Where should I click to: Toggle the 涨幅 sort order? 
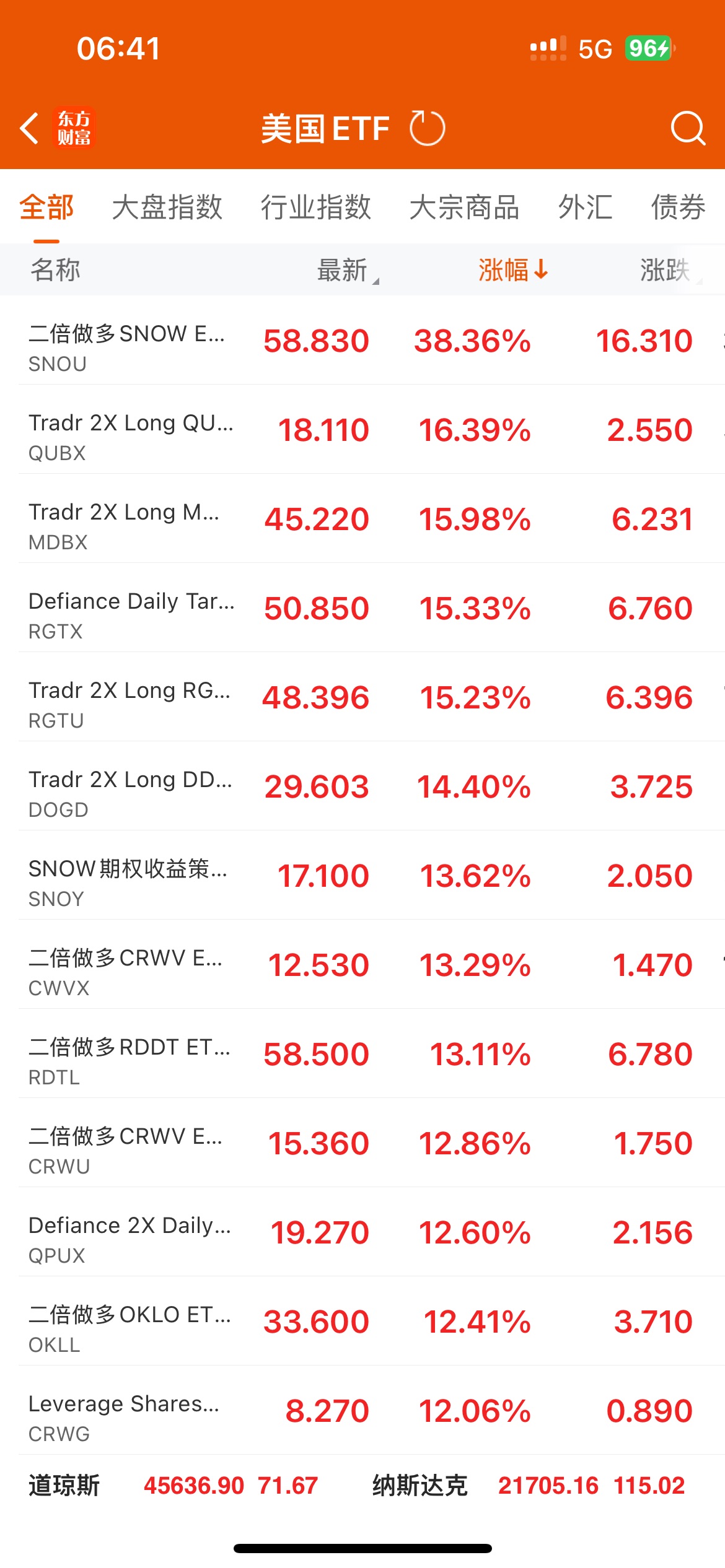pyautogui.click(x=513, y=270)
